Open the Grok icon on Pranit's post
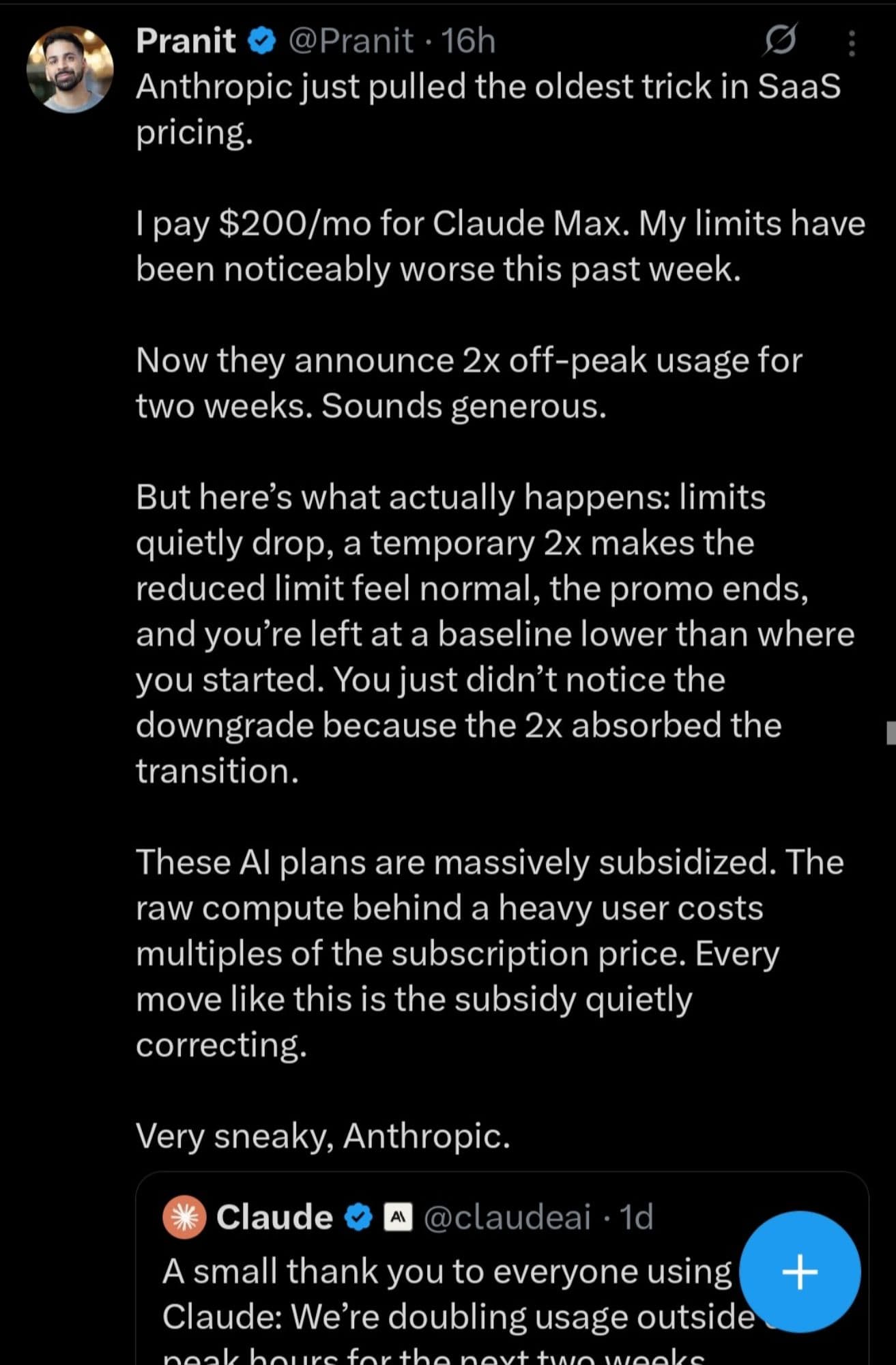 (x=779, y=41)
